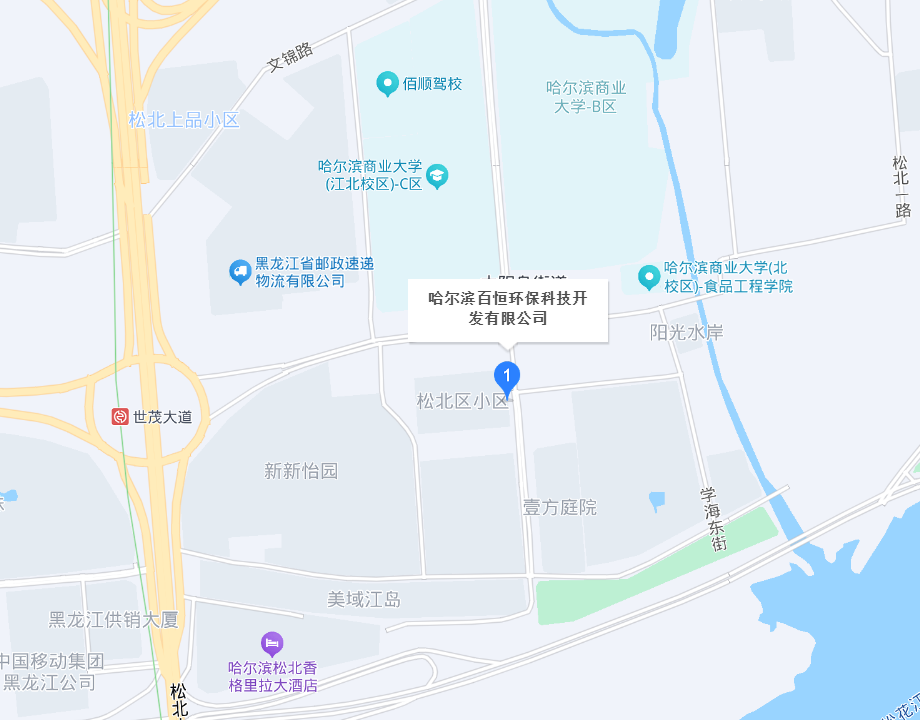The height and width of the screenshot is (720, 920).
Task: Tap the blue location marker numbered 1
Action: tap(508, 377)
